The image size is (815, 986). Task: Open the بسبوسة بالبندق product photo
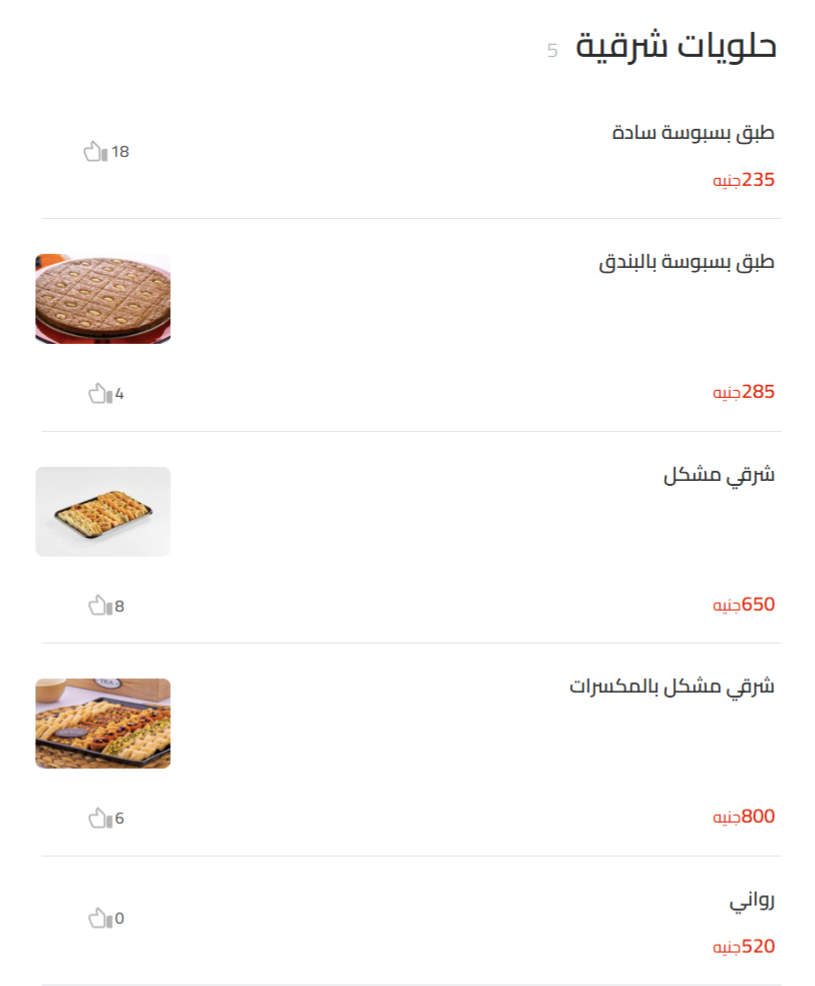pyautogui.click(x=102, y=297)
